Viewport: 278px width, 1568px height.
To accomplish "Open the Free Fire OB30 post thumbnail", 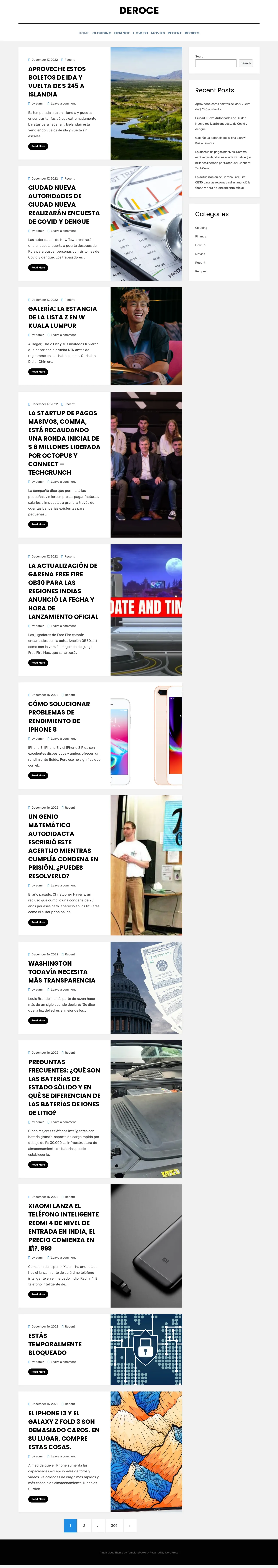I will (146, 610).
